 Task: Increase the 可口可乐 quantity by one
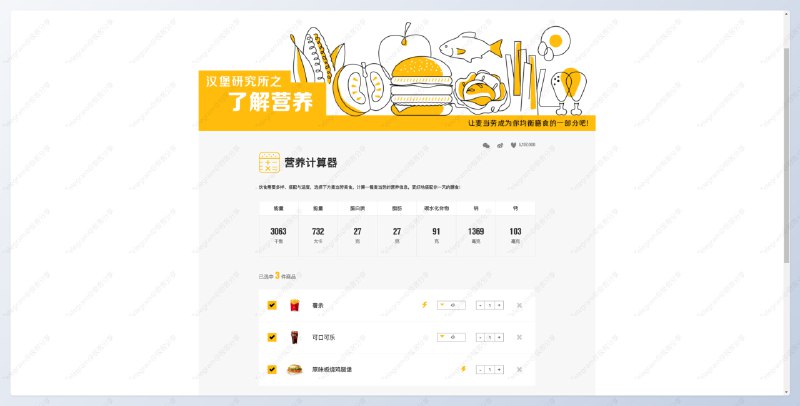(499, 337)
